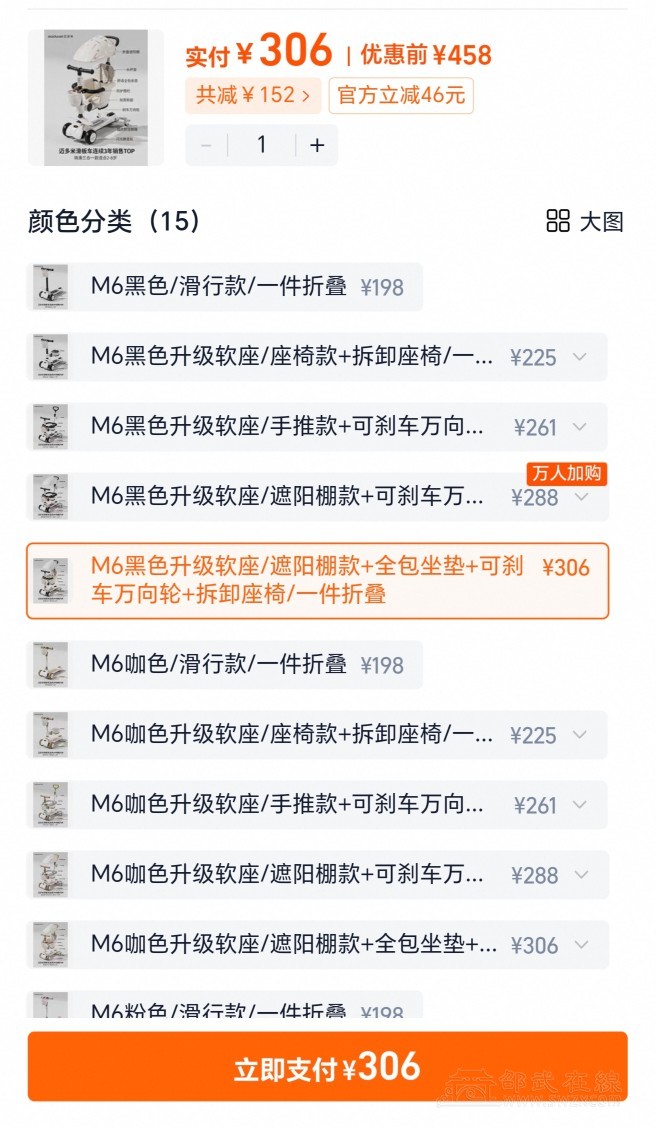Select M6粉色/滑行款/一件折叠 option

(x=225, y=1008)
